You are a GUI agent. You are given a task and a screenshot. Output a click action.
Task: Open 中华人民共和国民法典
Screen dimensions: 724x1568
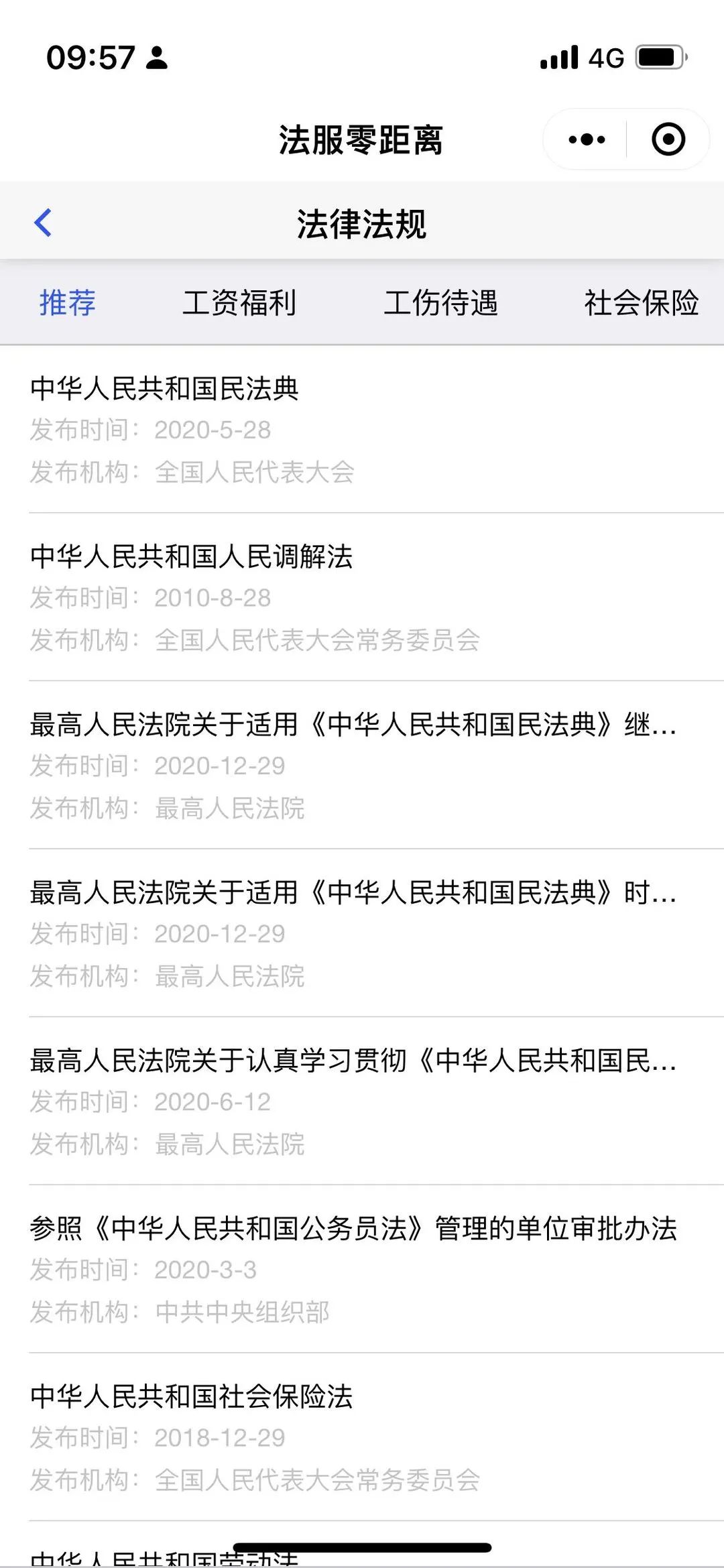tap(362, 430)
